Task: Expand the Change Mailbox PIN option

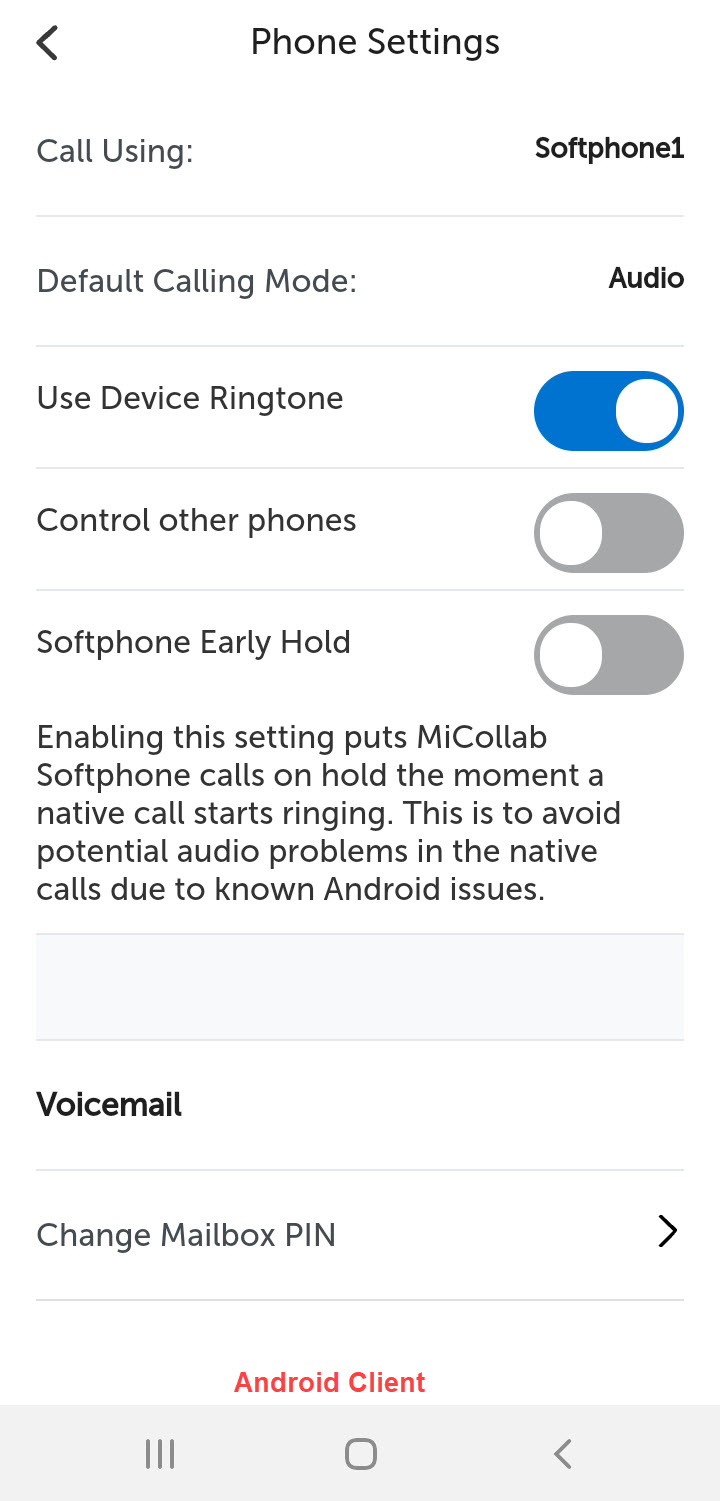Action: (360, 1232)
